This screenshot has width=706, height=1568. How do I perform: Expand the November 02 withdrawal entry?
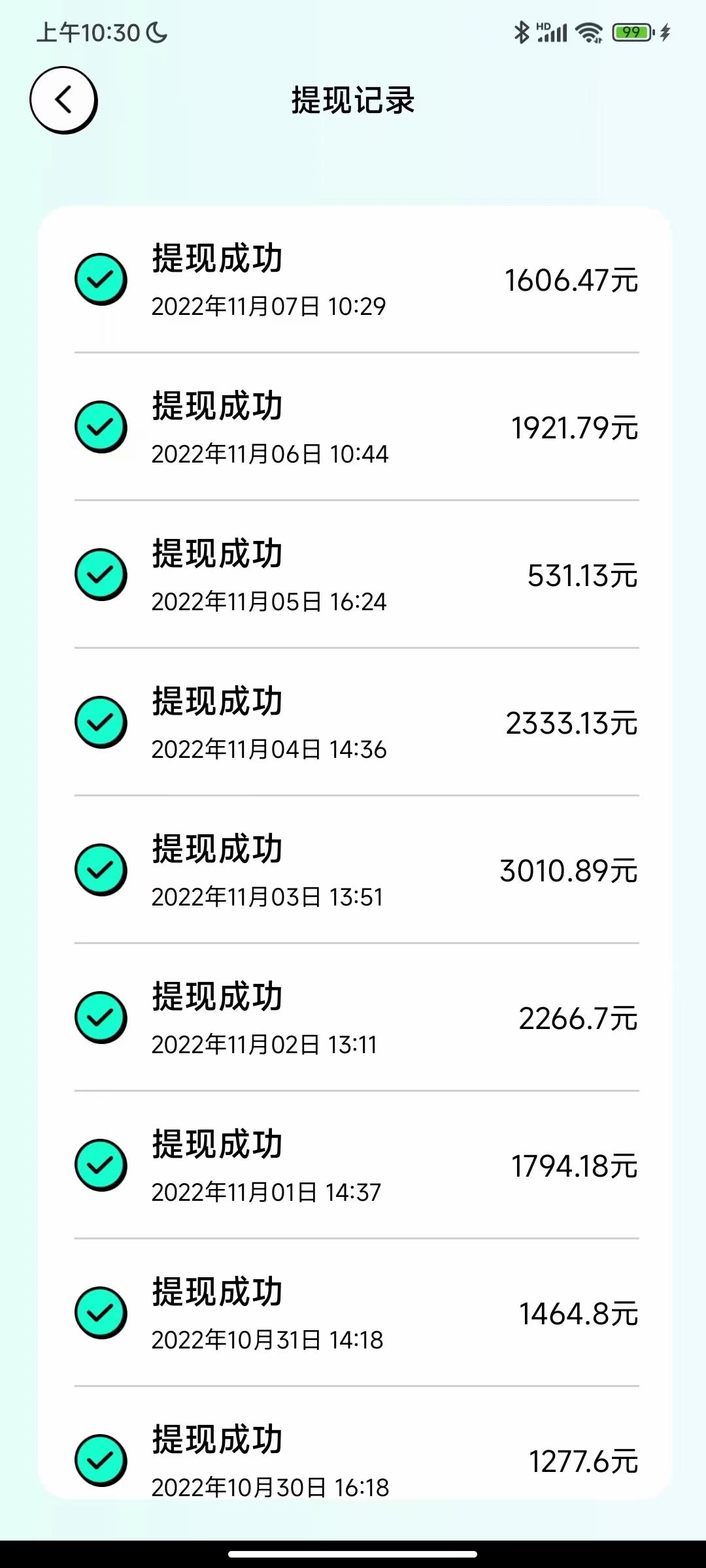[353, 1018]
